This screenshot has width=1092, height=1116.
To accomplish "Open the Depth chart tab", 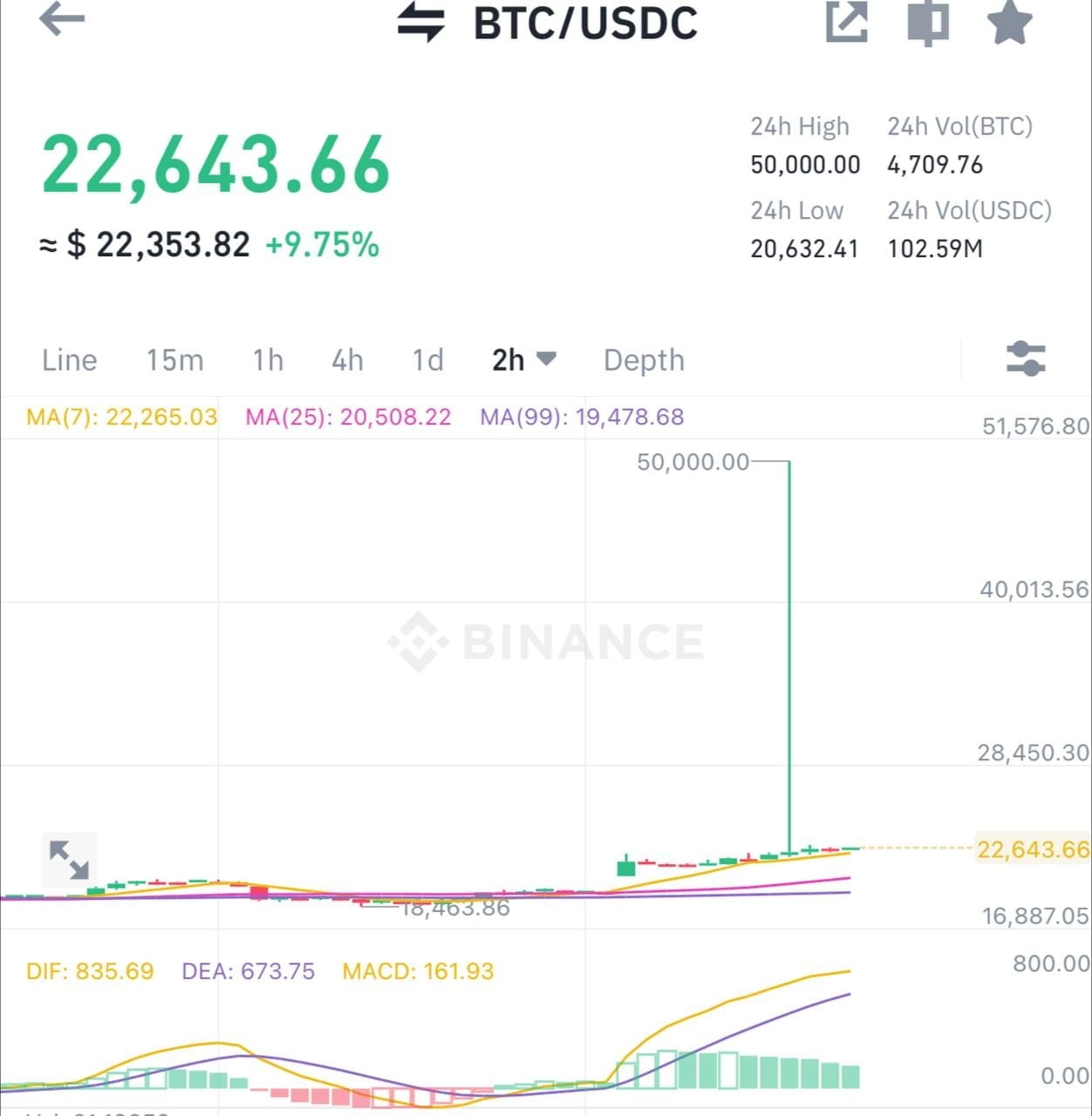I will click(643, 359).
